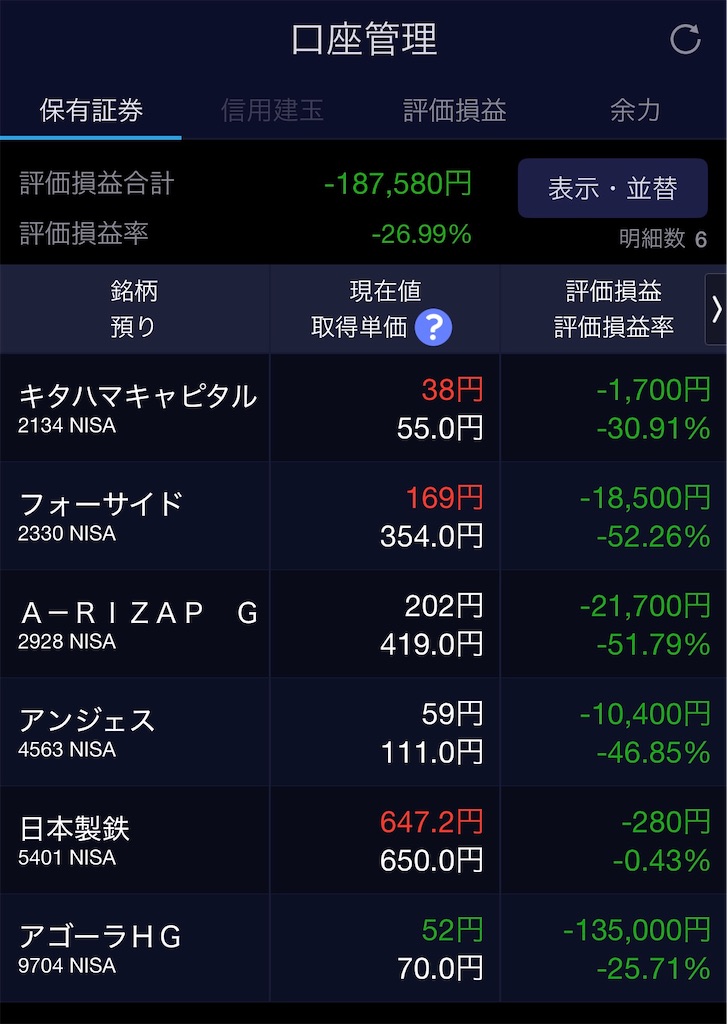
Task: Switch to the 信用建玉 tab
Action: tap(272, 111)
